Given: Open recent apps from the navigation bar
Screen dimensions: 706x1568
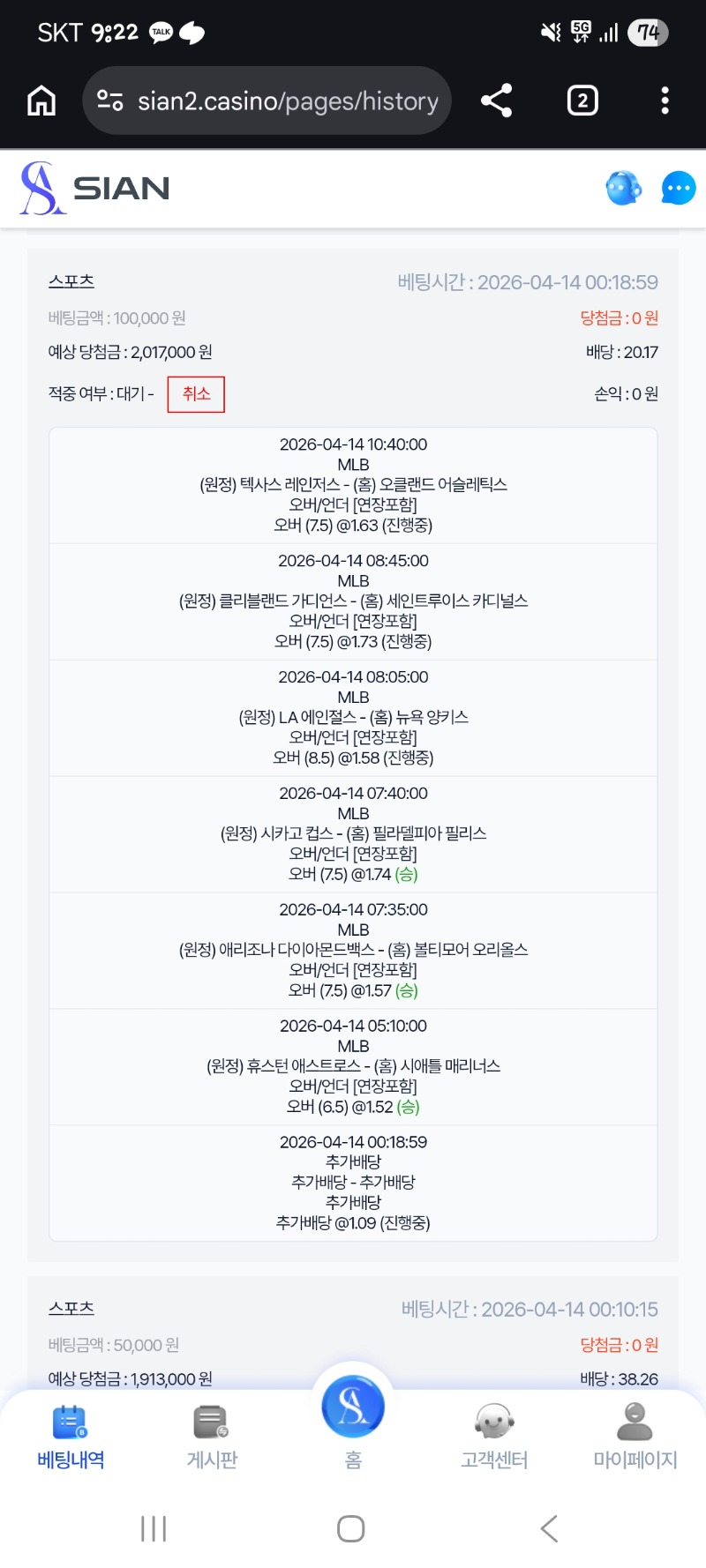Looking at the screenshot, I should (154, 1528).
